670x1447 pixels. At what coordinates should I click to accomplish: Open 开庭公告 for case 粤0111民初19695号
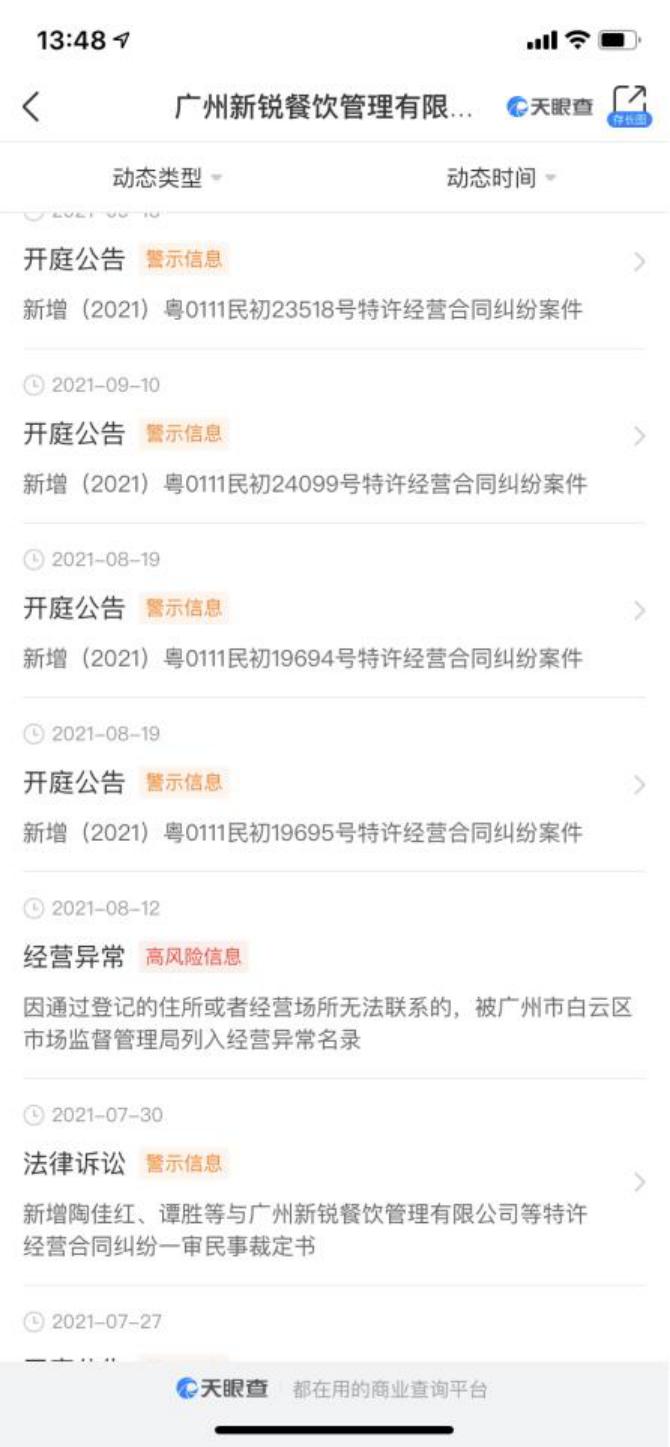(x=335, y=785)
